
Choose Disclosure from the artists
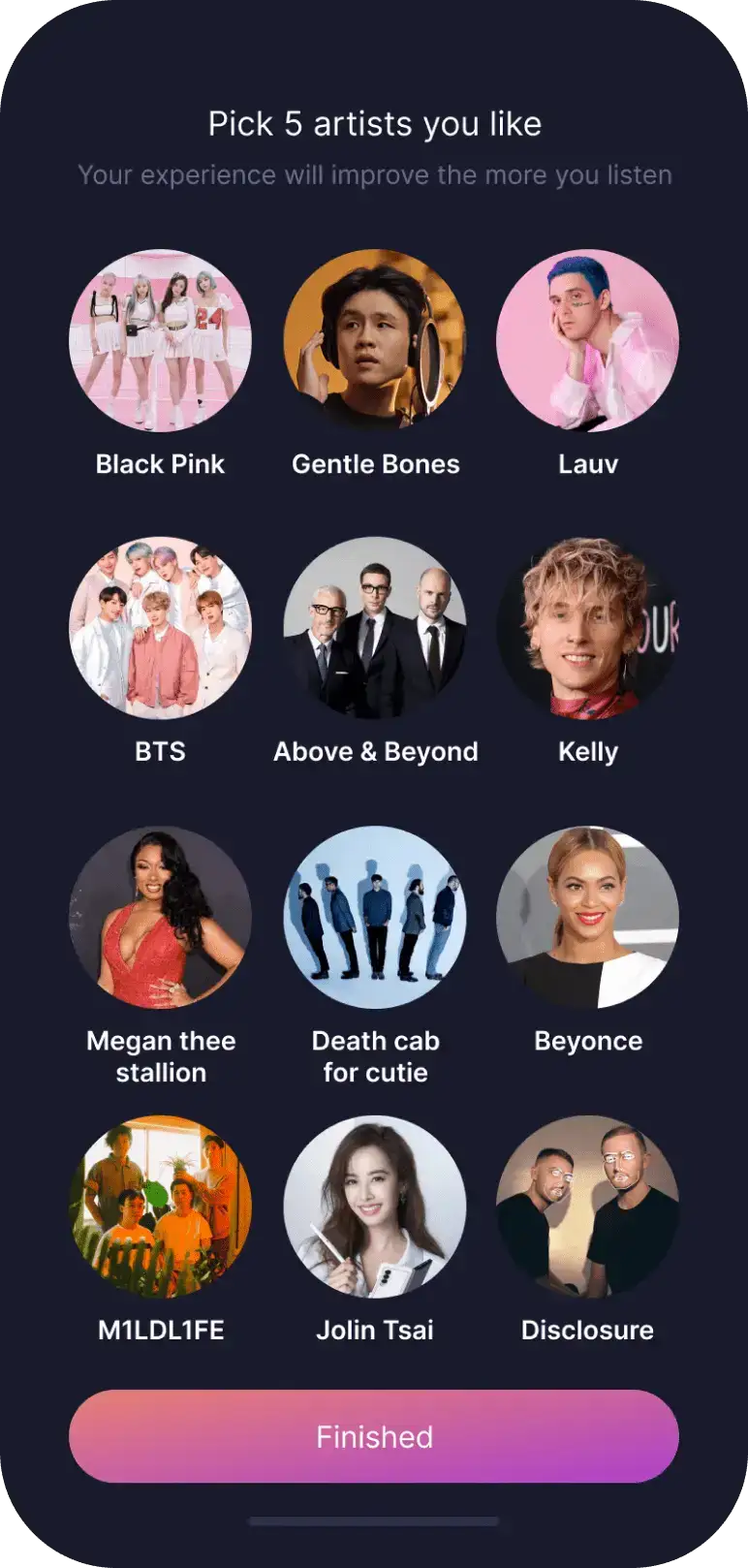[x=587, y=1207]
